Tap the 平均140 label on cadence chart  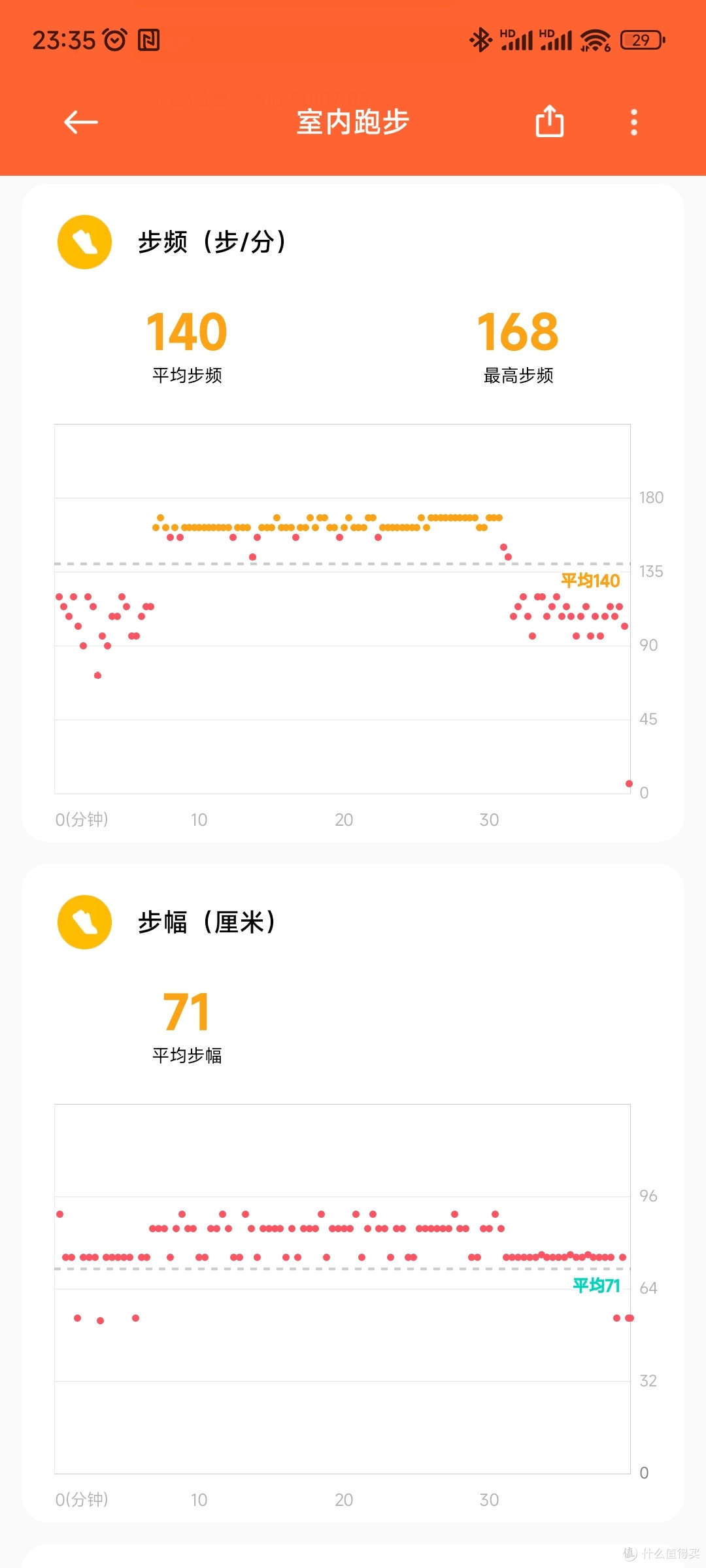(589, 580)
